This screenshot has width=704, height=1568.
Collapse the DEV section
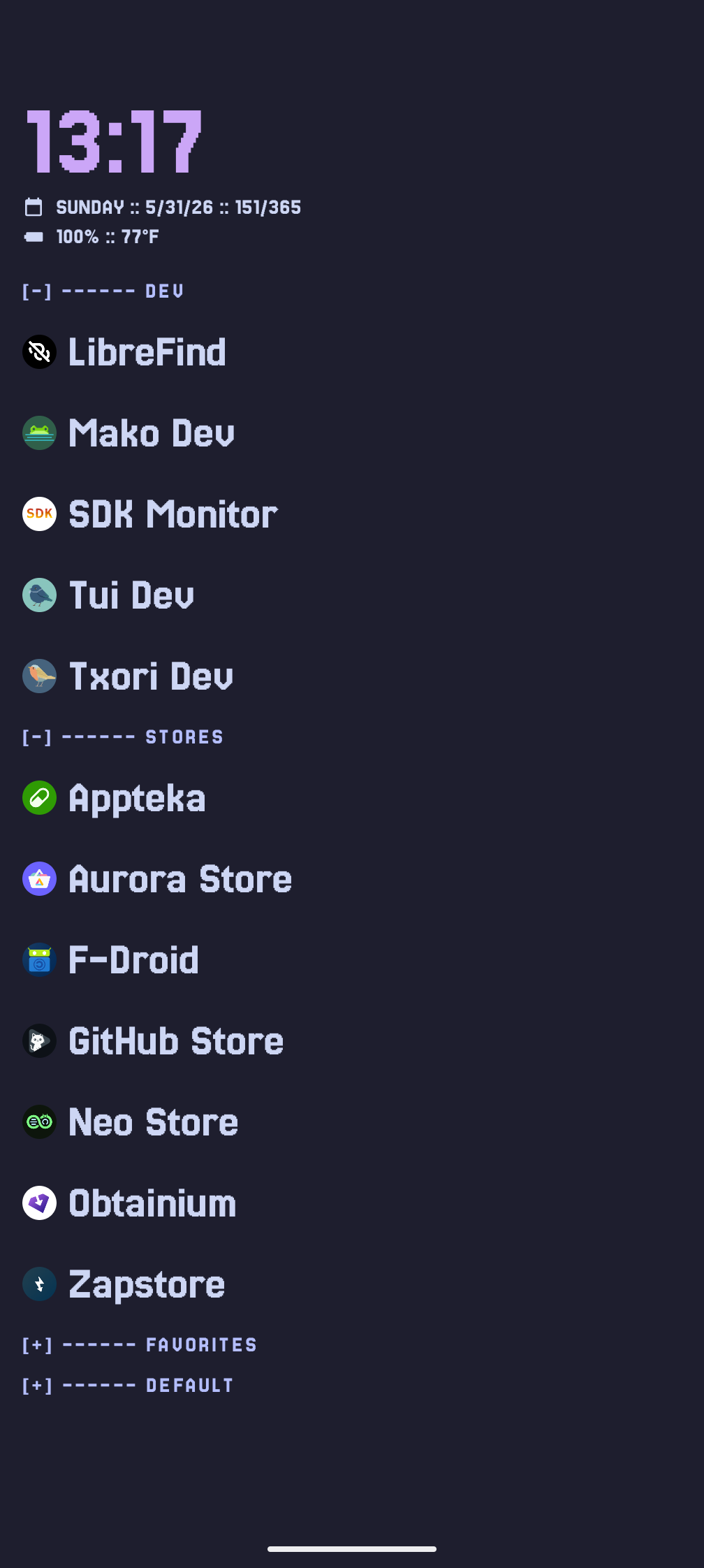pyautogui.click(x=103, y=291)
